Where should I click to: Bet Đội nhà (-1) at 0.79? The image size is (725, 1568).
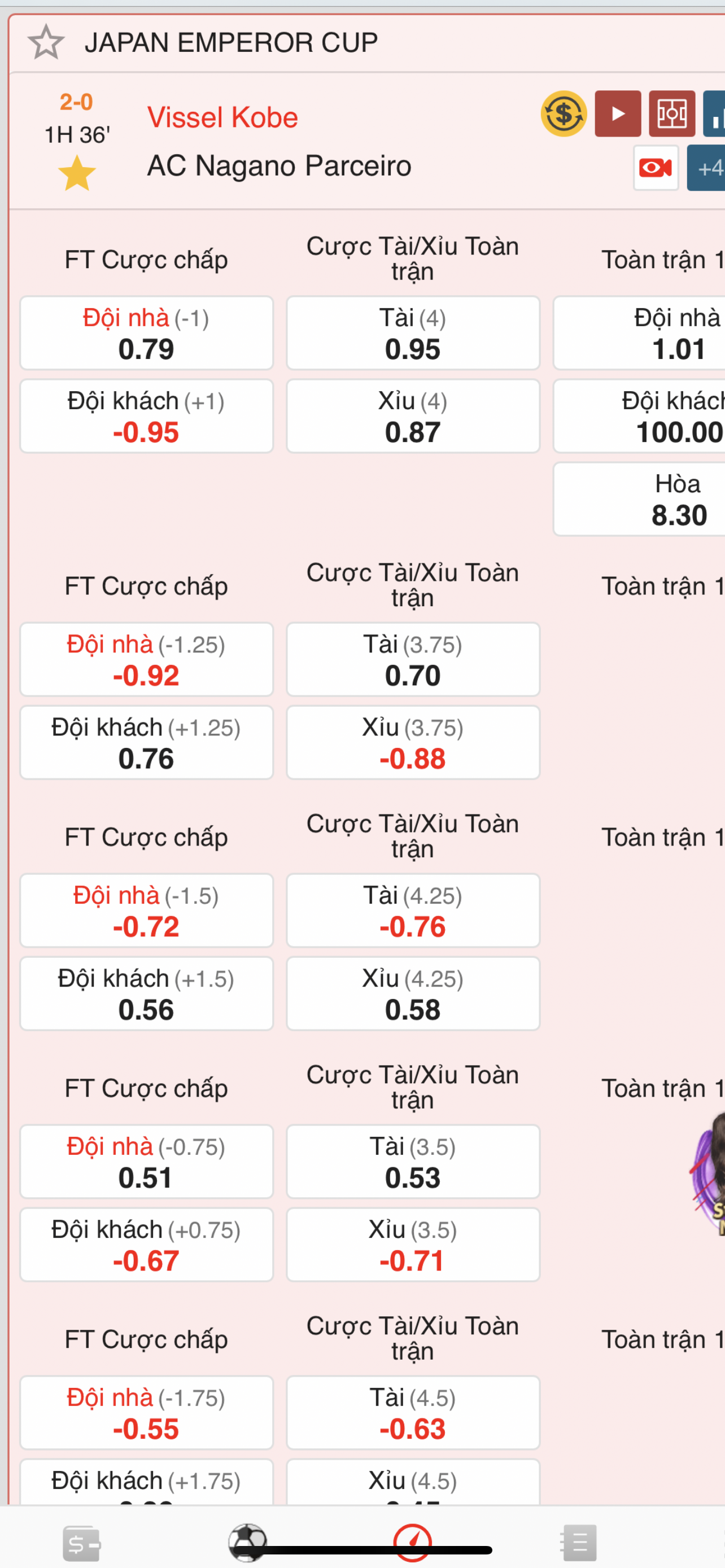pos(146,333)
